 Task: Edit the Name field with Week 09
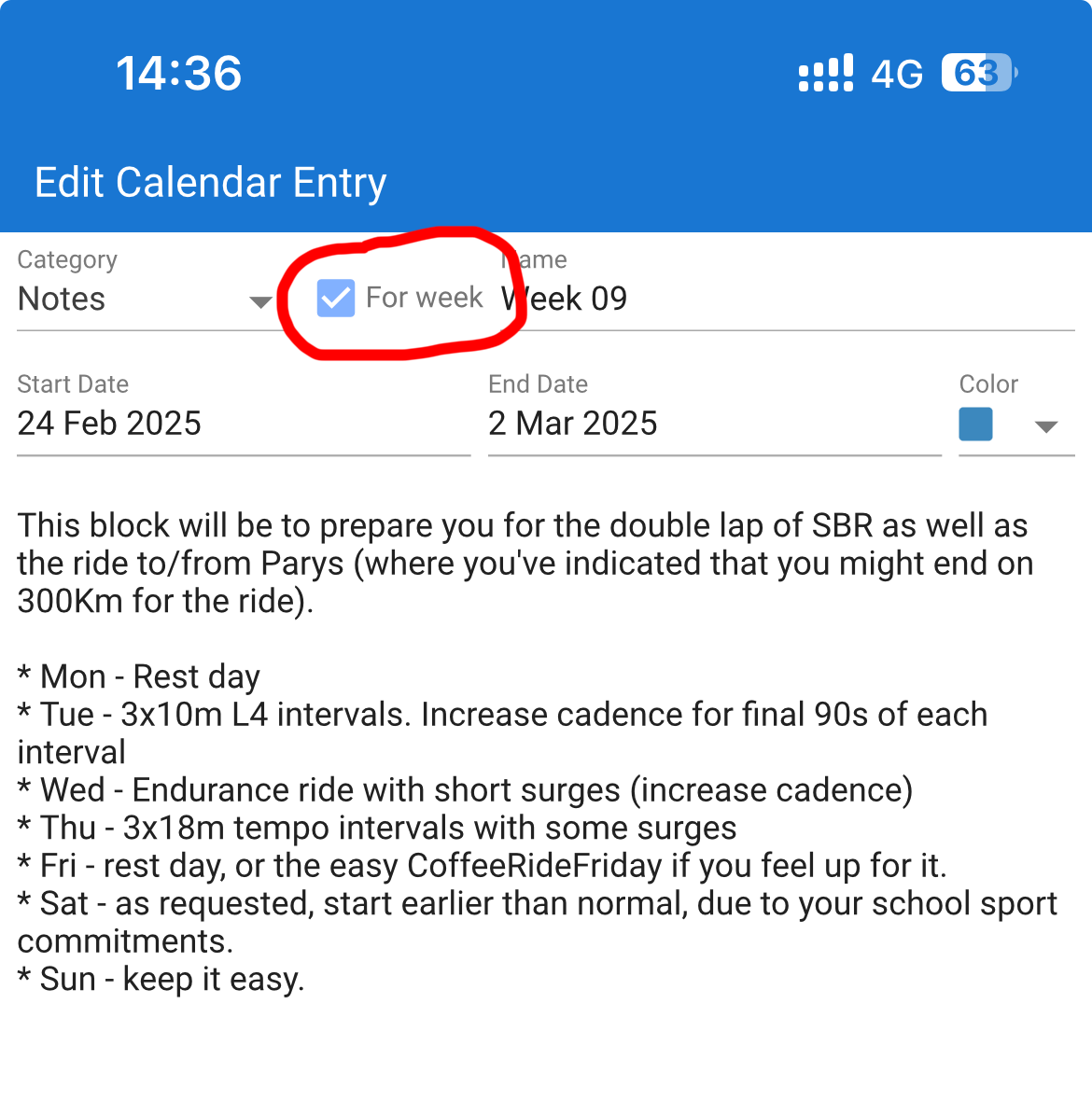pos(784,300)
